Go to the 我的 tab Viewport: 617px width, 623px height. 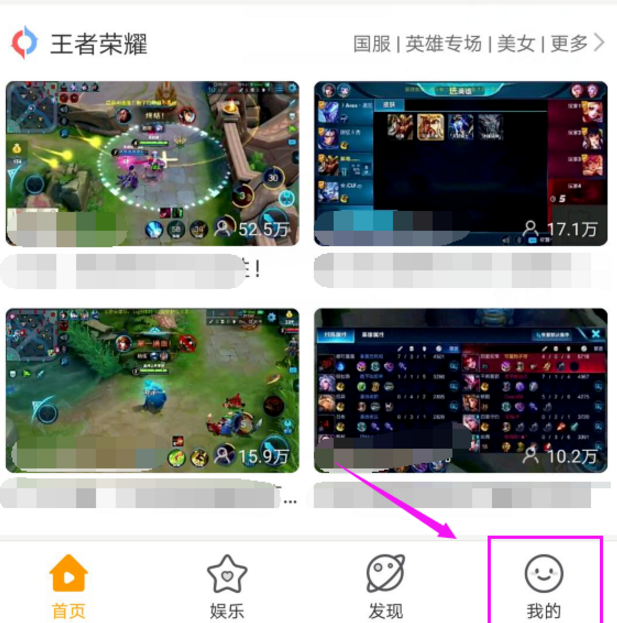click(x=544, y=587)
